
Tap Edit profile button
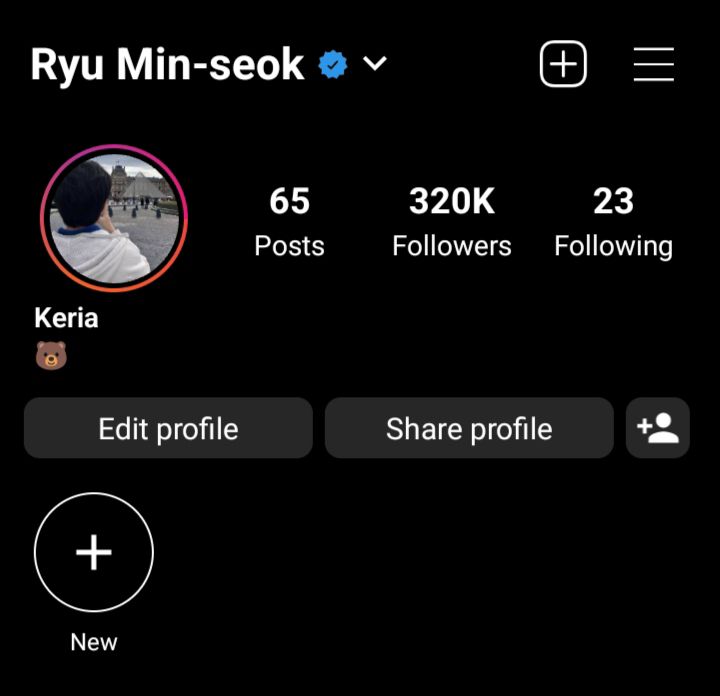(x=168, y=429)
